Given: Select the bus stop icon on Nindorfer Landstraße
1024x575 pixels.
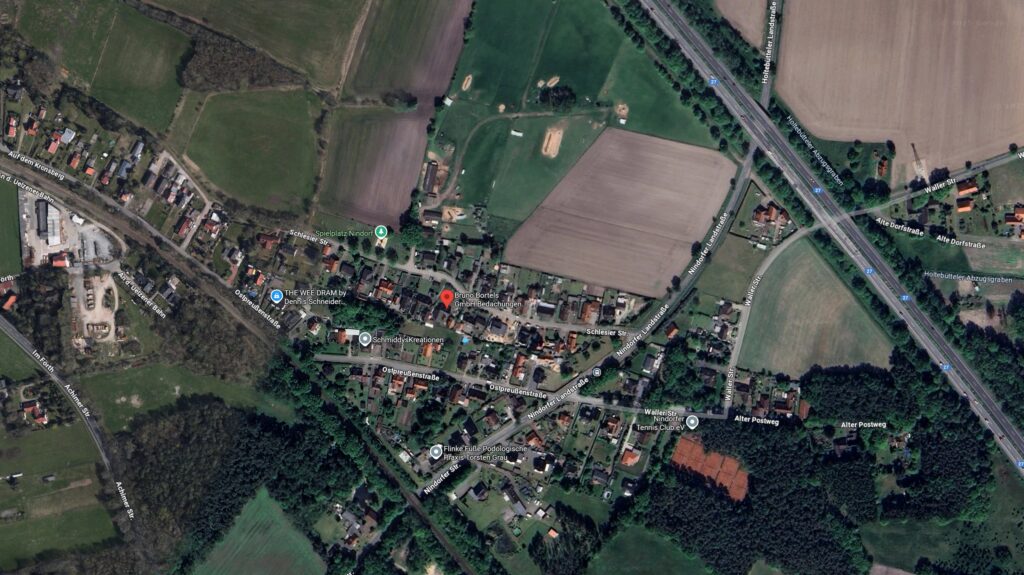Looking at the screenshot, I should point(596,372).
